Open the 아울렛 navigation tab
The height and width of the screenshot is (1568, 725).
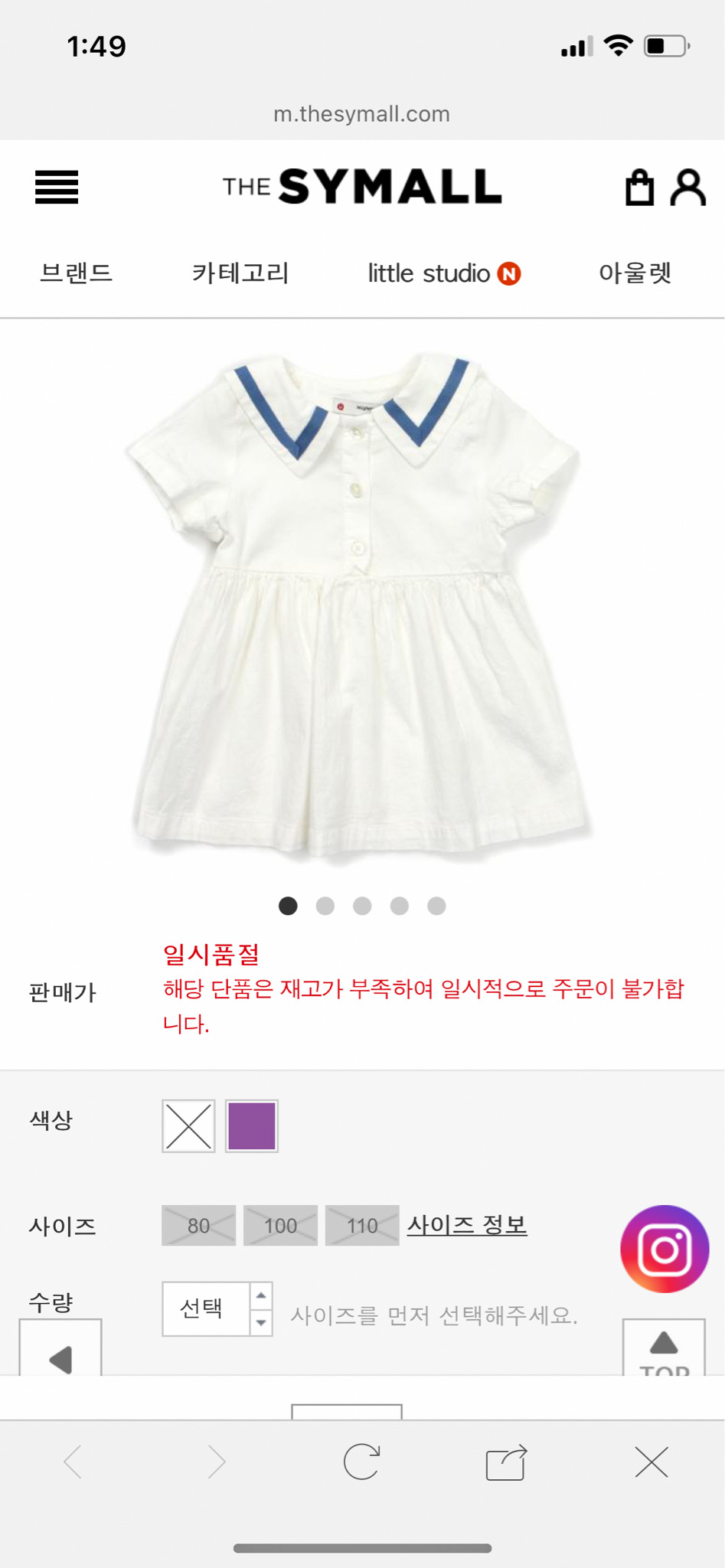636,273
